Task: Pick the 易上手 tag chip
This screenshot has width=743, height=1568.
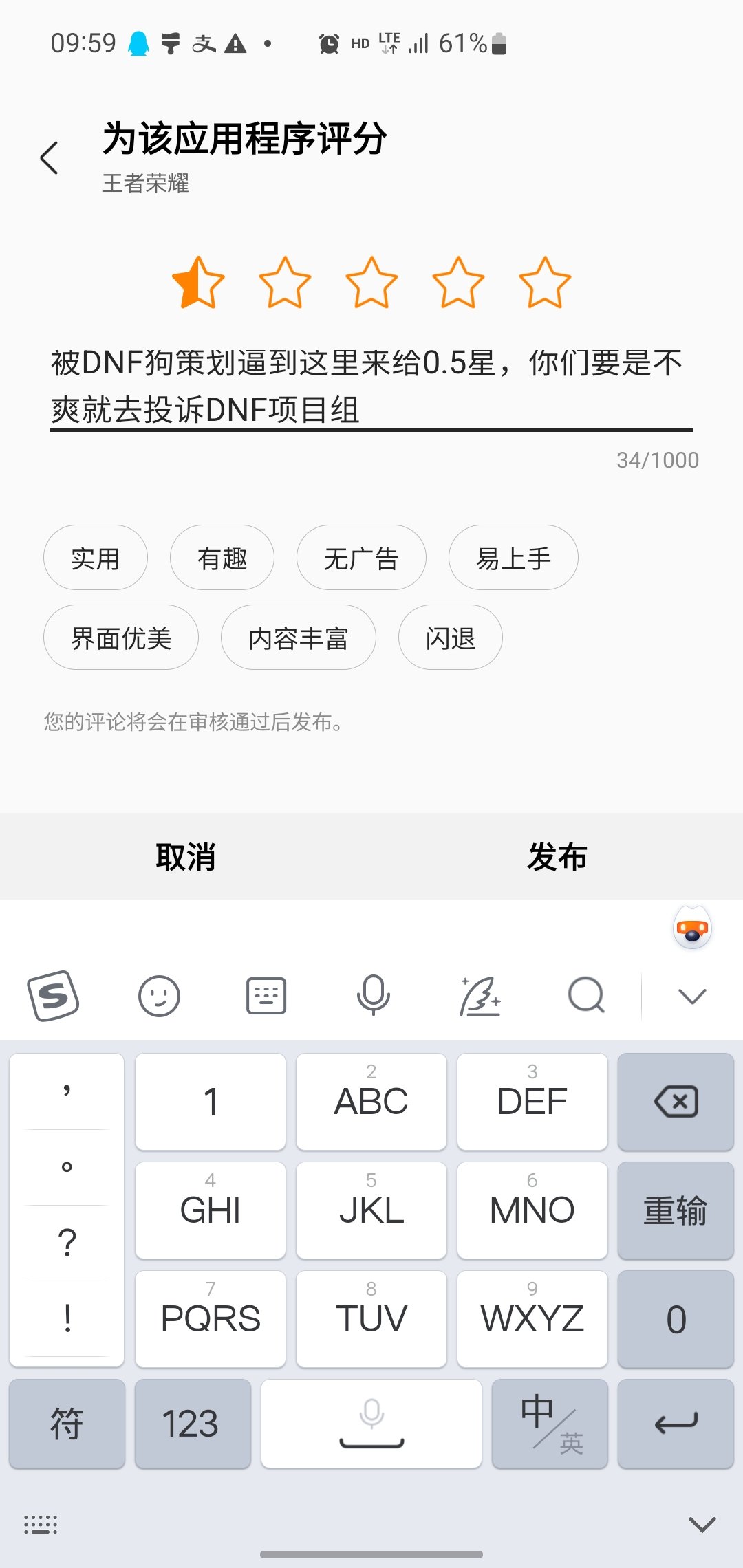Action: 513,558
